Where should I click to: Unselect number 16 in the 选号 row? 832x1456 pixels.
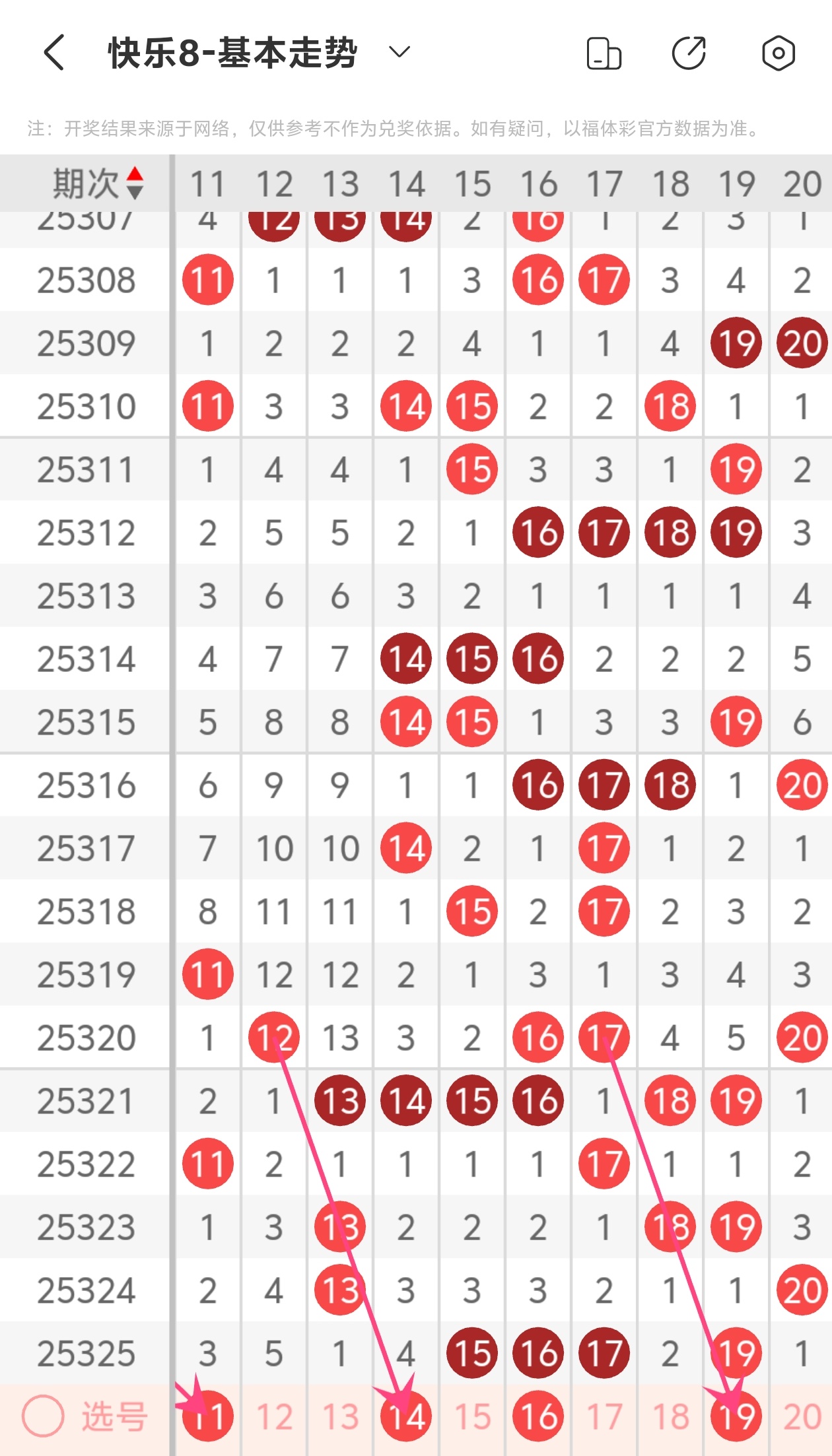(538, 1416)
